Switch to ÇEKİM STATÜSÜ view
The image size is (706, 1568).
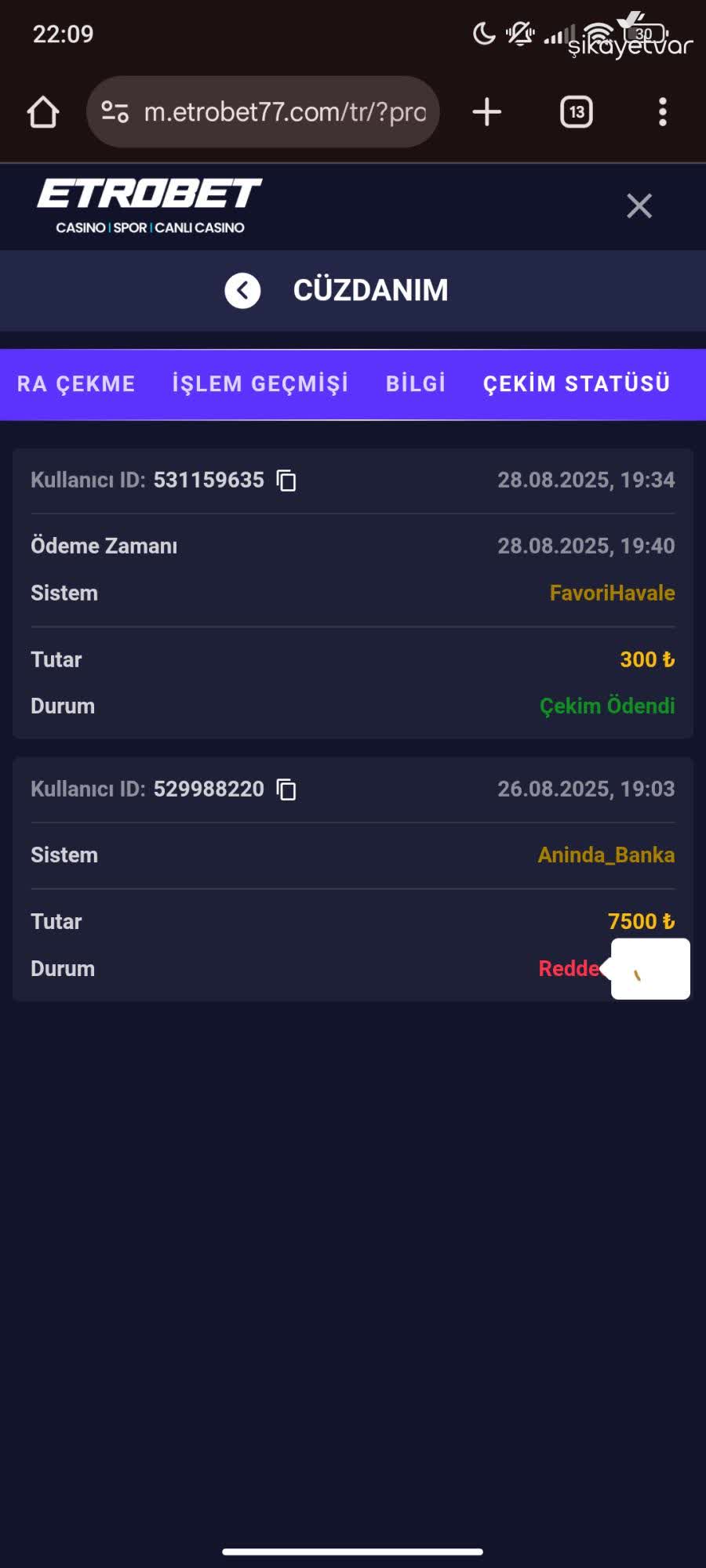click(577, 383)
